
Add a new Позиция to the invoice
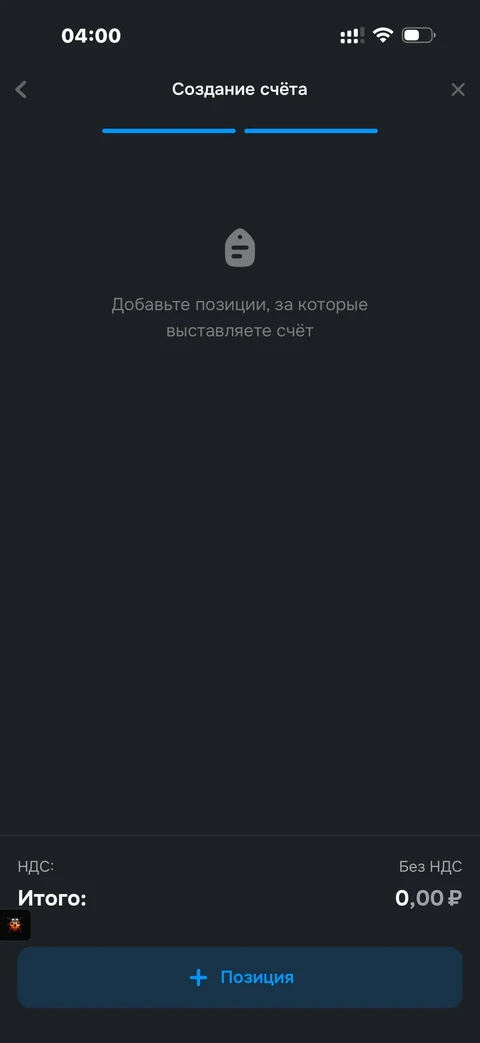point(240,977)
